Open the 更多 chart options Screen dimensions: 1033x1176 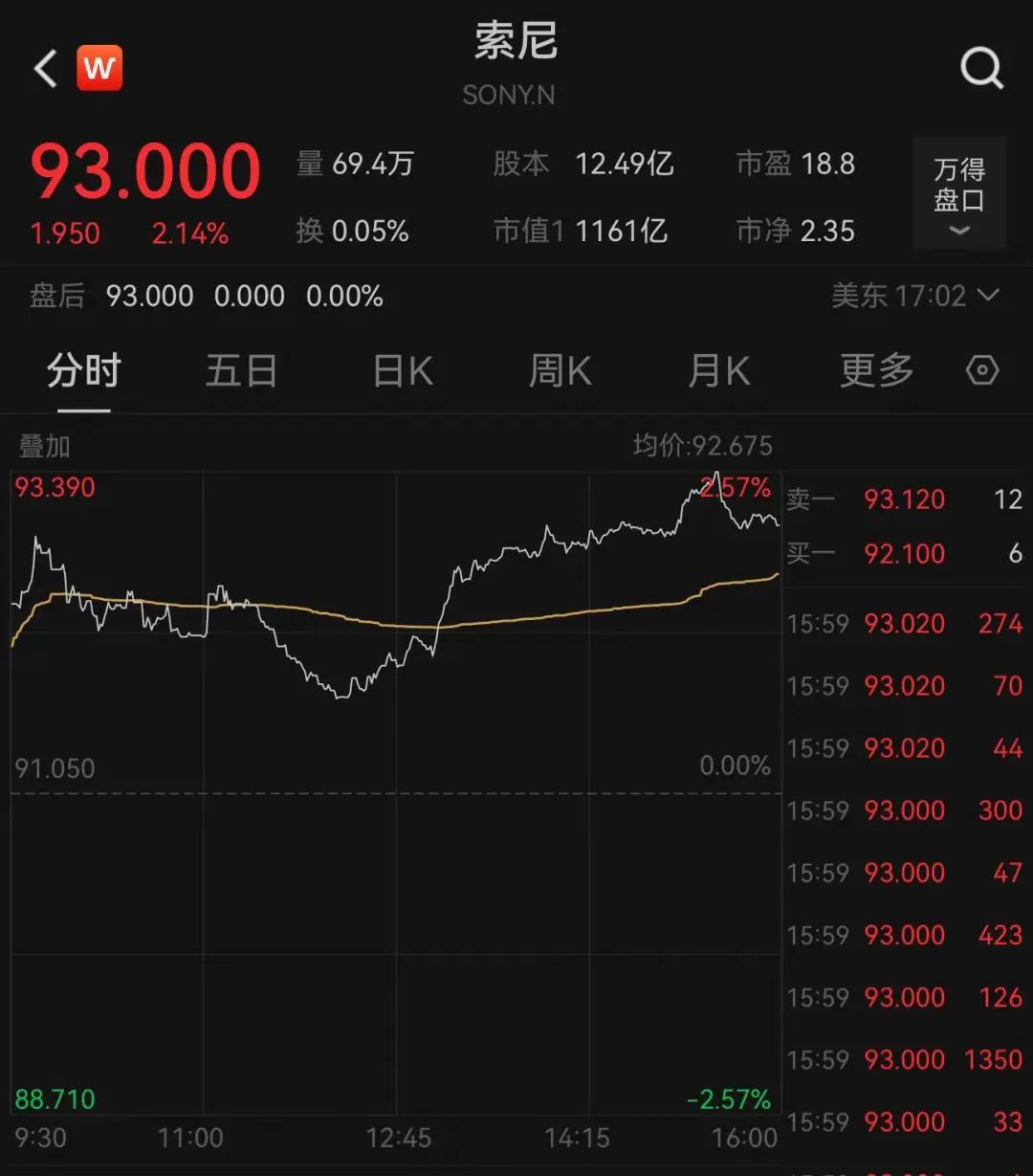pos(876,370)
